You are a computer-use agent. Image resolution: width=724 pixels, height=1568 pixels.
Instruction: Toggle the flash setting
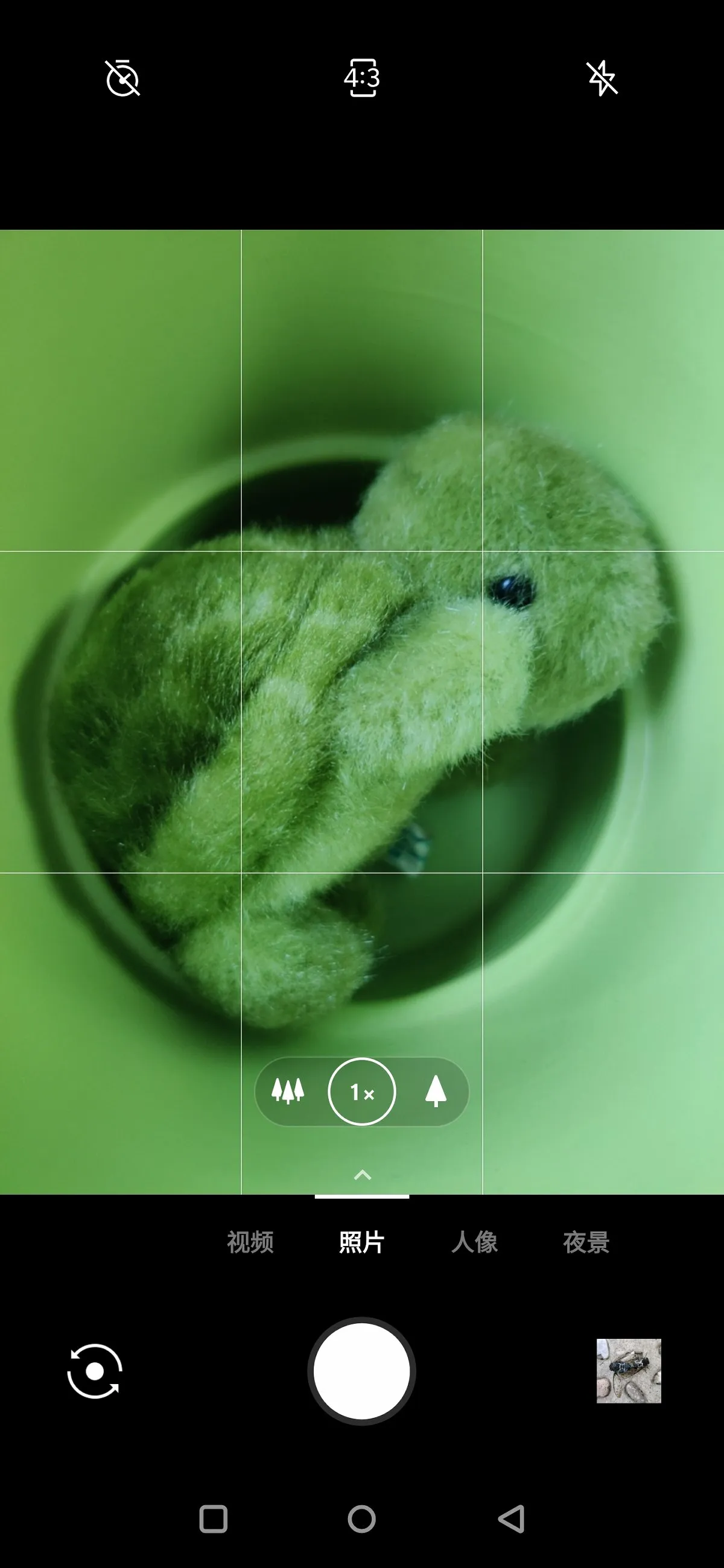pos(602,78)
